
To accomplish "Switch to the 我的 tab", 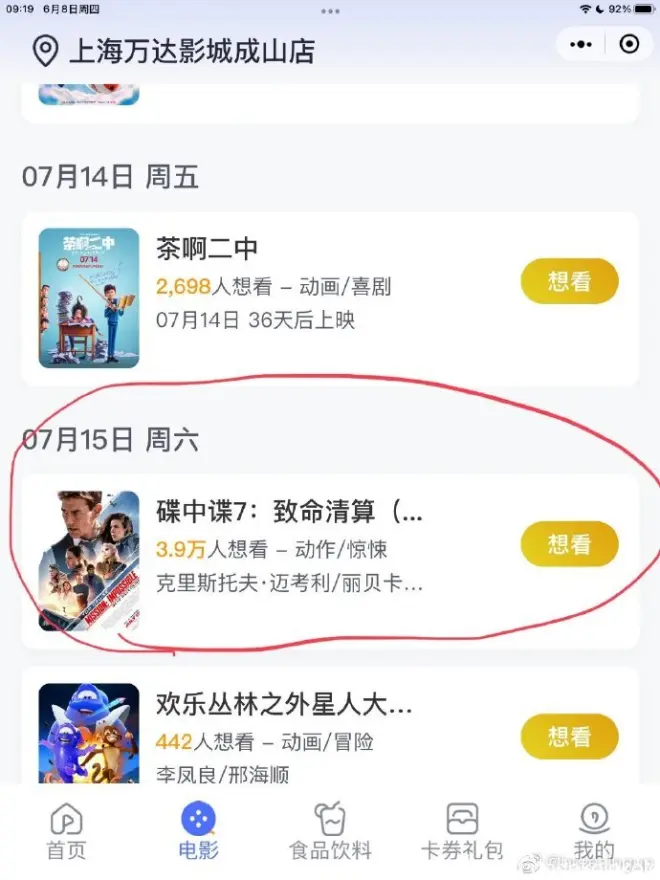I will tap(594, 832).
